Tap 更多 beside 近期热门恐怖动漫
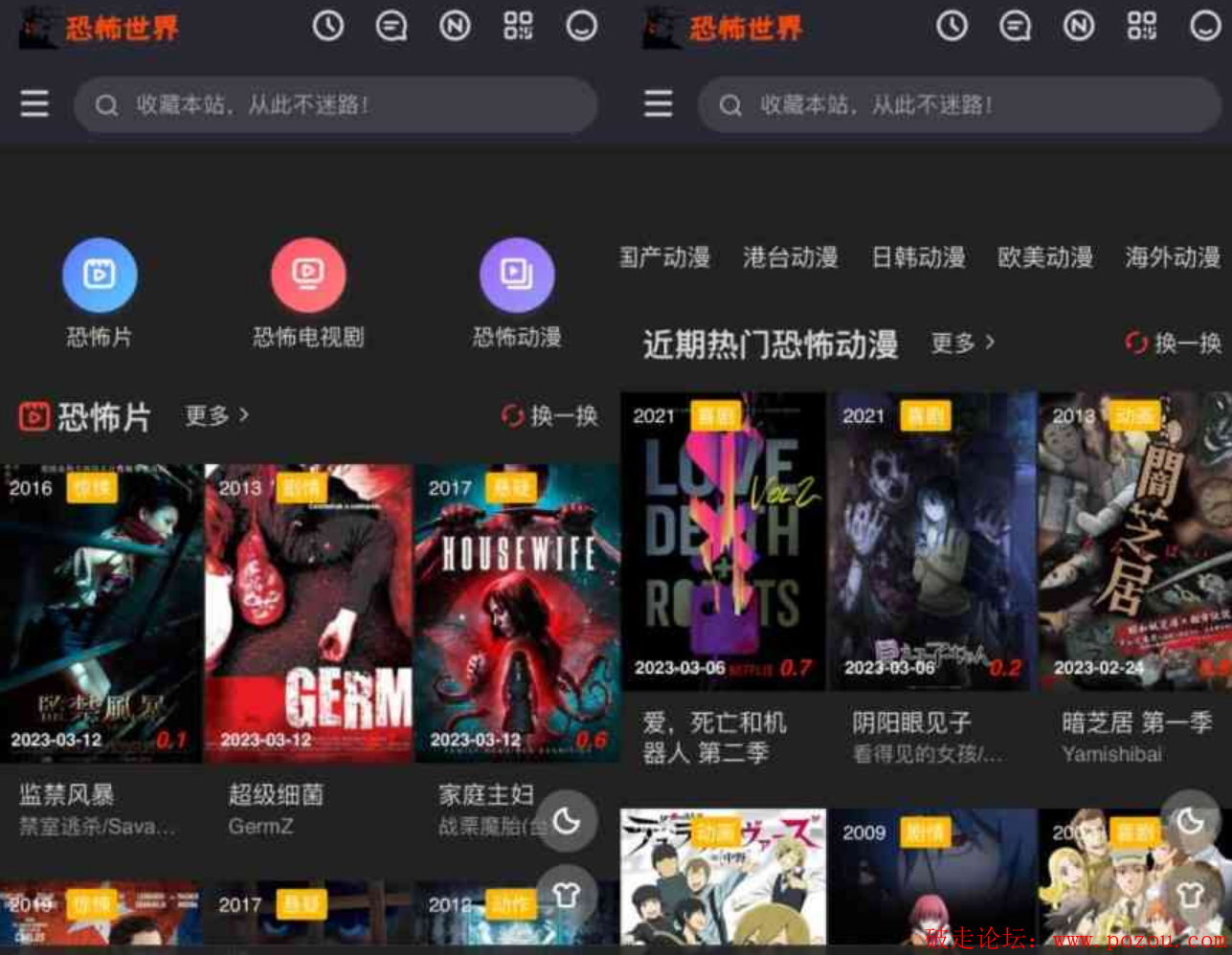 pyautogui.click(x=962, y=343)
